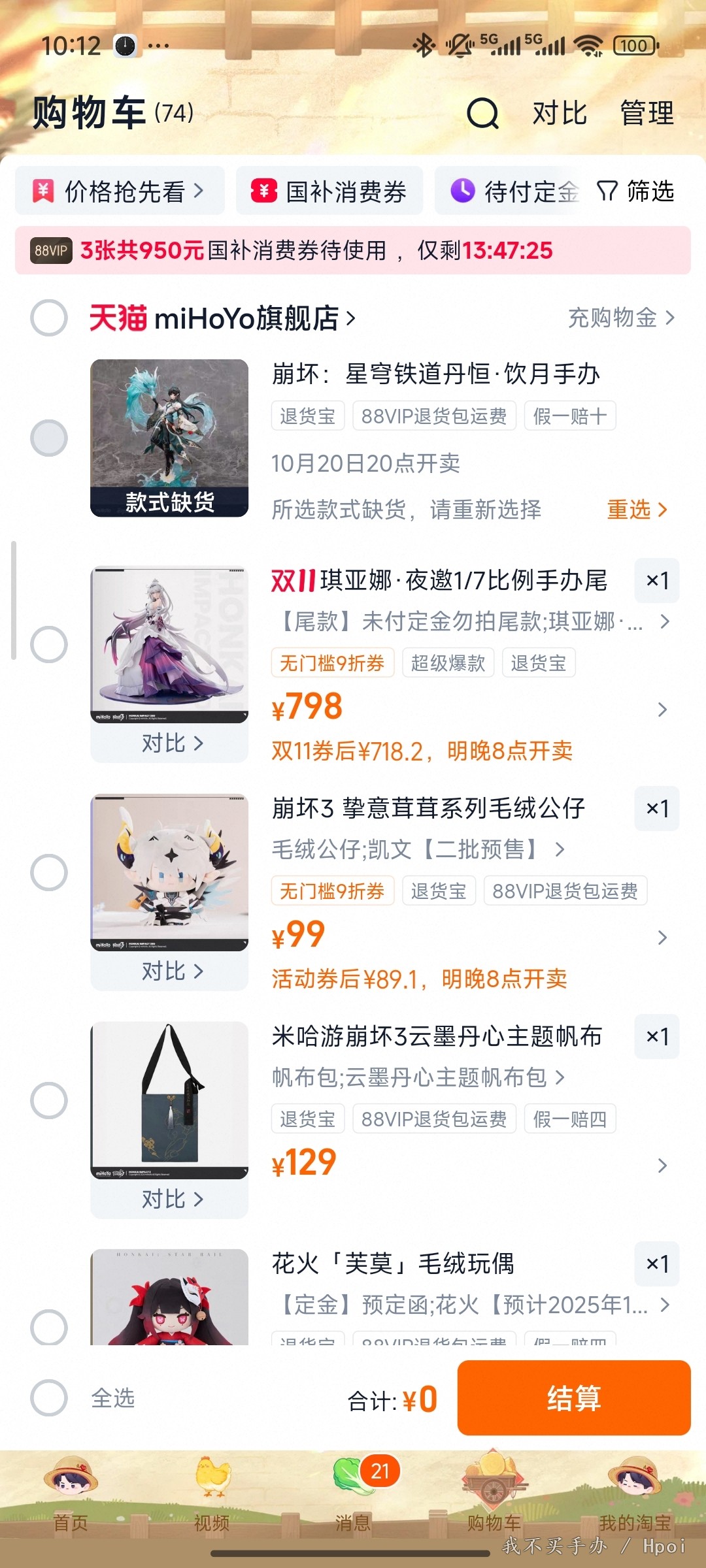This screenshot has height=1568, width=706.
Task: Select all items from miHoYo旗舰店
Action: (49, 318)
